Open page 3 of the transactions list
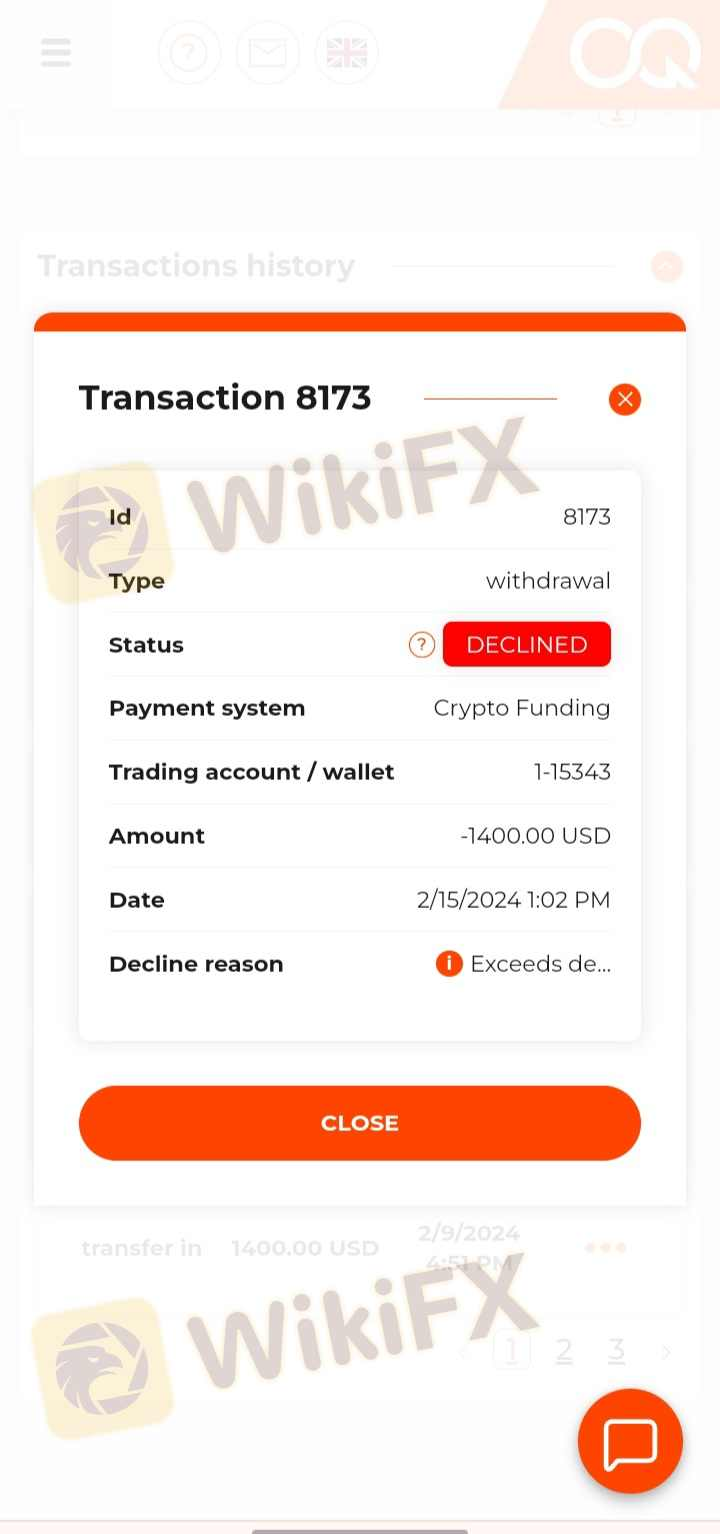 616,1349
